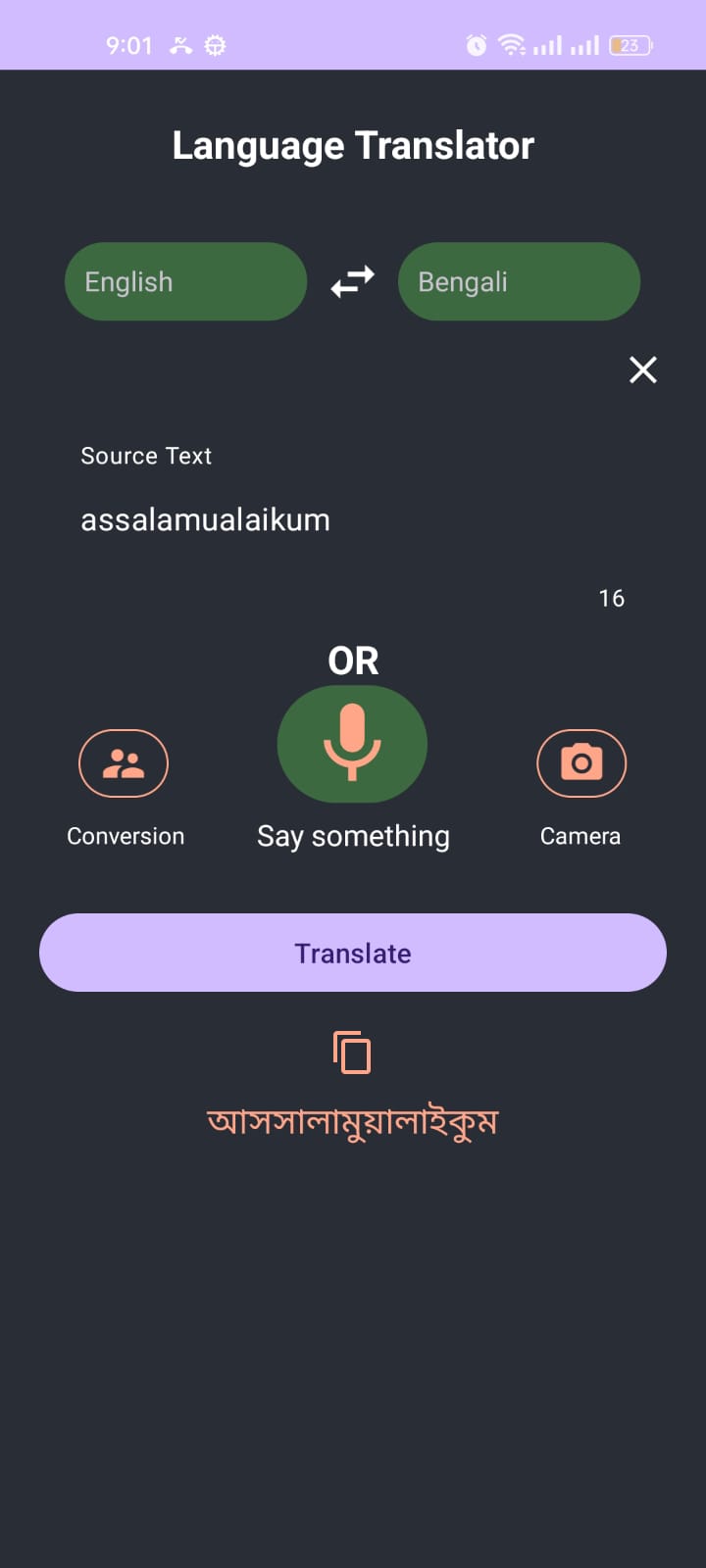Screen dimensions: 706x1568
Task: Tap the translated text আসসালামুয়ালাইকুম
Action: [x=353, y=1120]
